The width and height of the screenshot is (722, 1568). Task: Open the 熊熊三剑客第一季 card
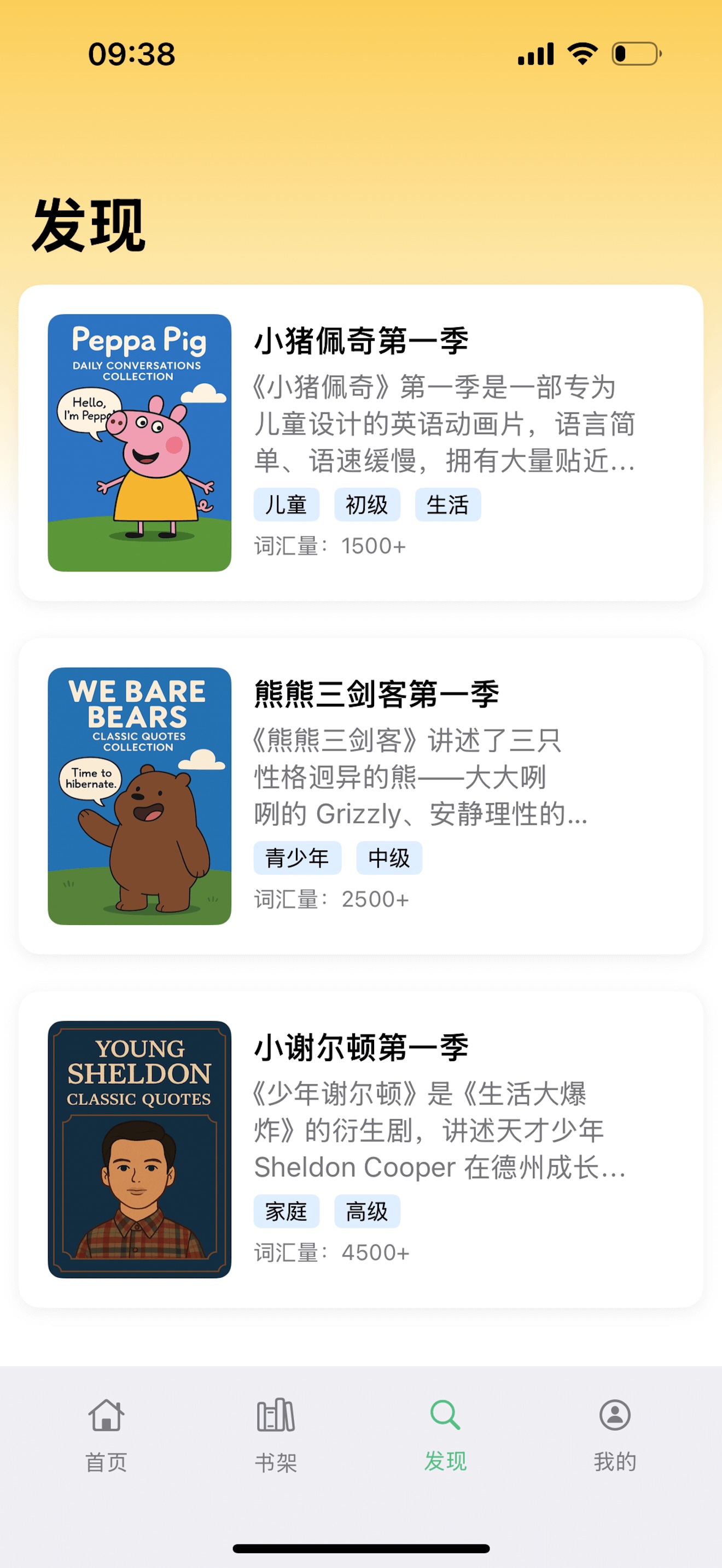click(x=360, y=795)
